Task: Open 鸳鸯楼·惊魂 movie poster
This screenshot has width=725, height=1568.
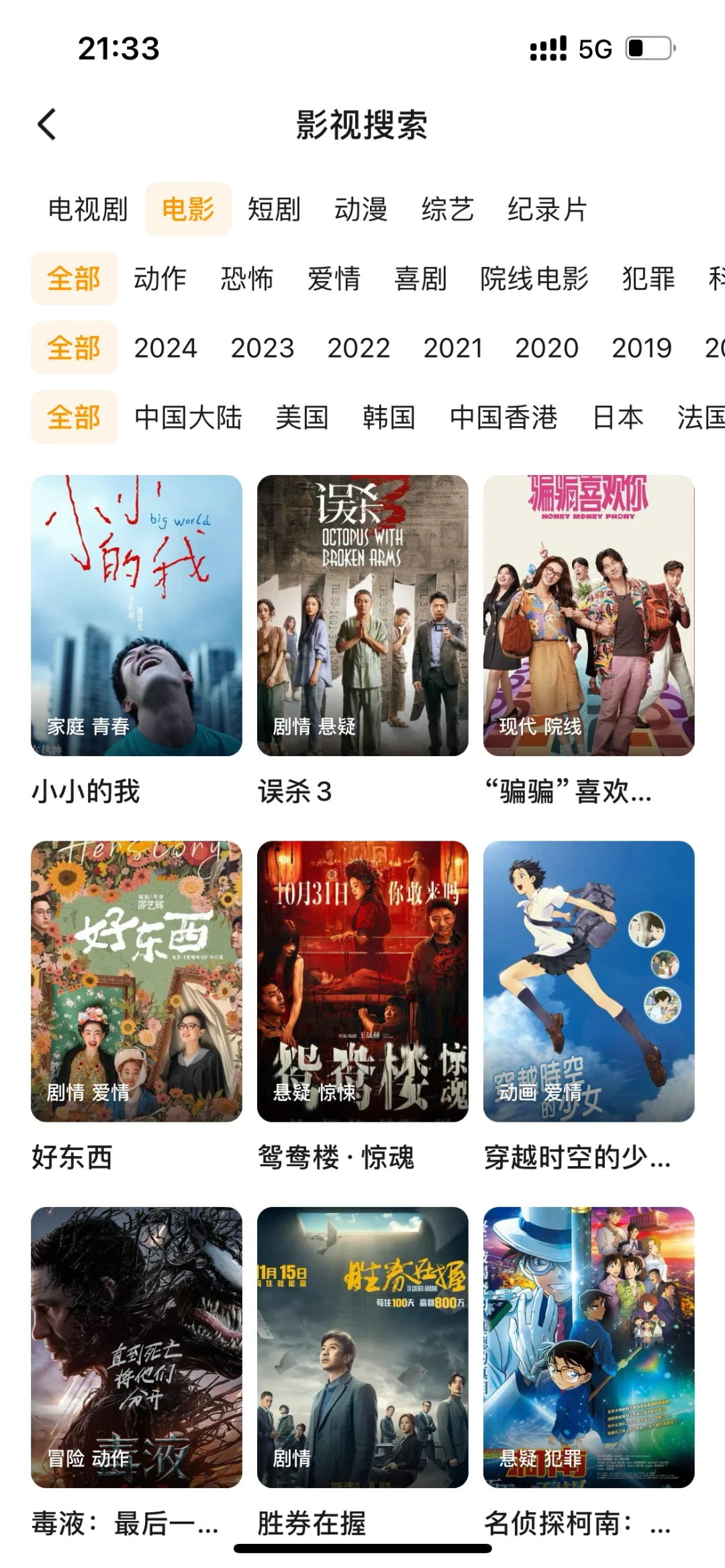Action: click(x=362, y=981)
